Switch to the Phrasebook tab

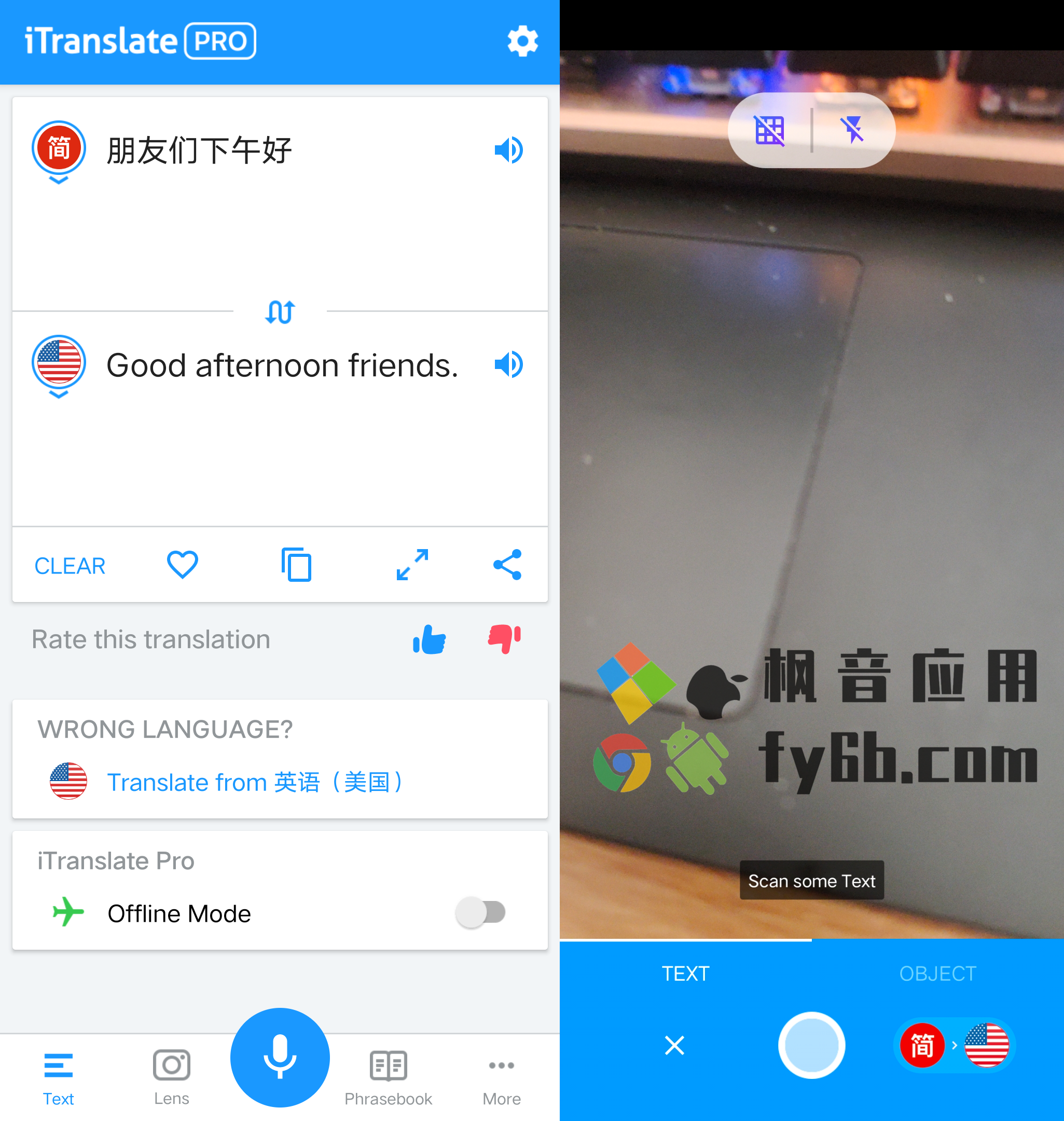[x=388, y=1077]
